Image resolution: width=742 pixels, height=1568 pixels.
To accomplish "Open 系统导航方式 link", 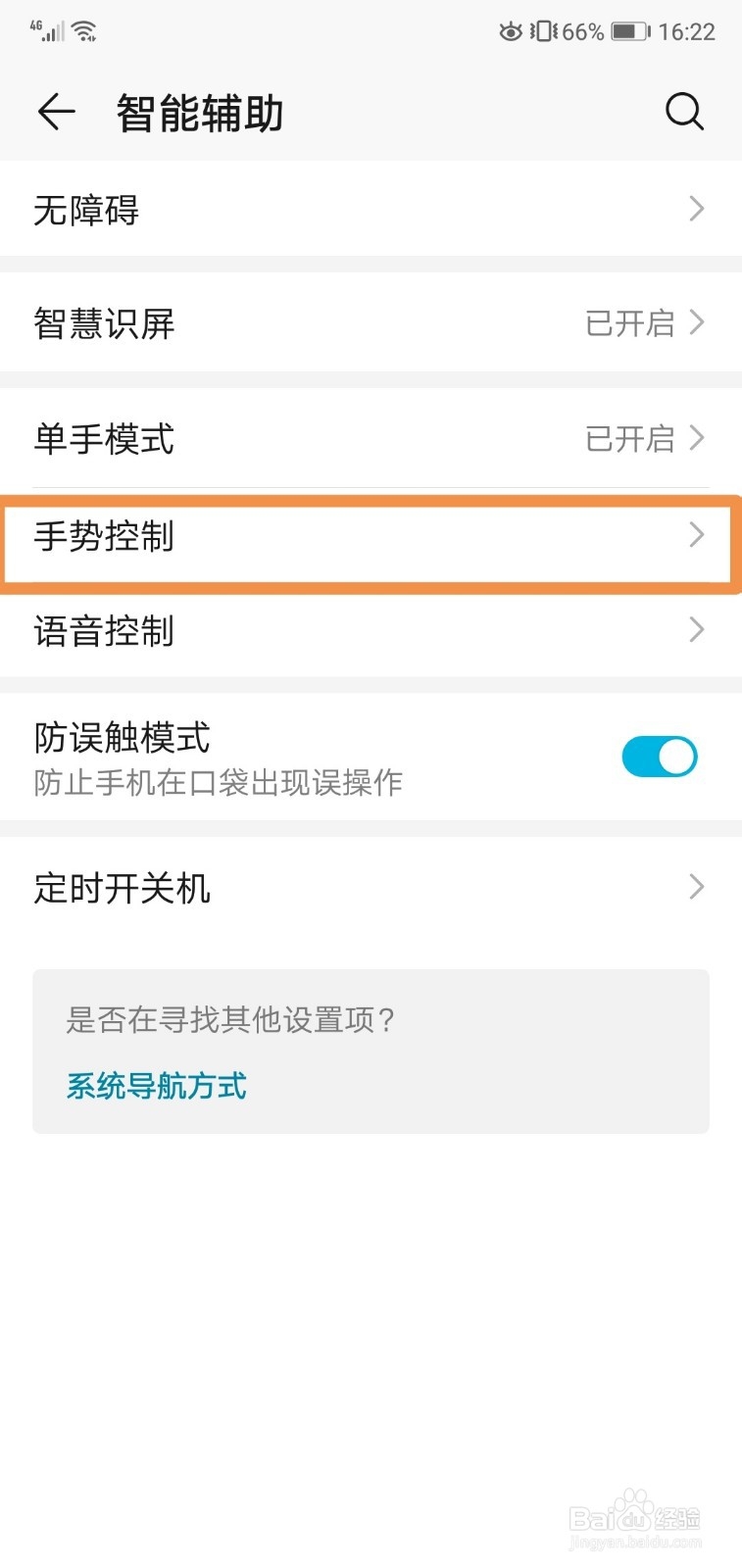I will point(156,1086).
